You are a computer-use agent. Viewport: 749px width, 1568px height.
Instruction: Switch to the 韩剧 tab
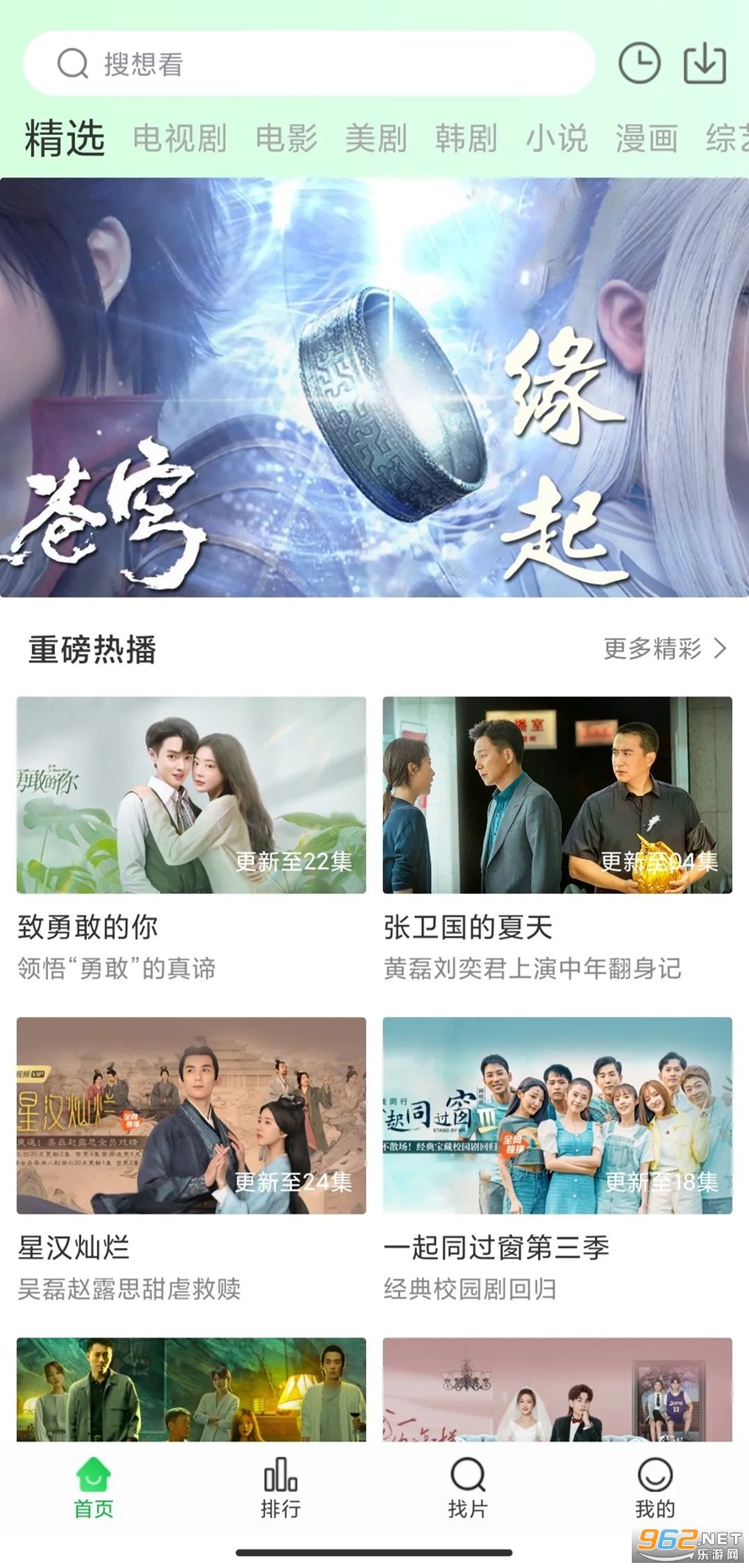tap(466, 138)
